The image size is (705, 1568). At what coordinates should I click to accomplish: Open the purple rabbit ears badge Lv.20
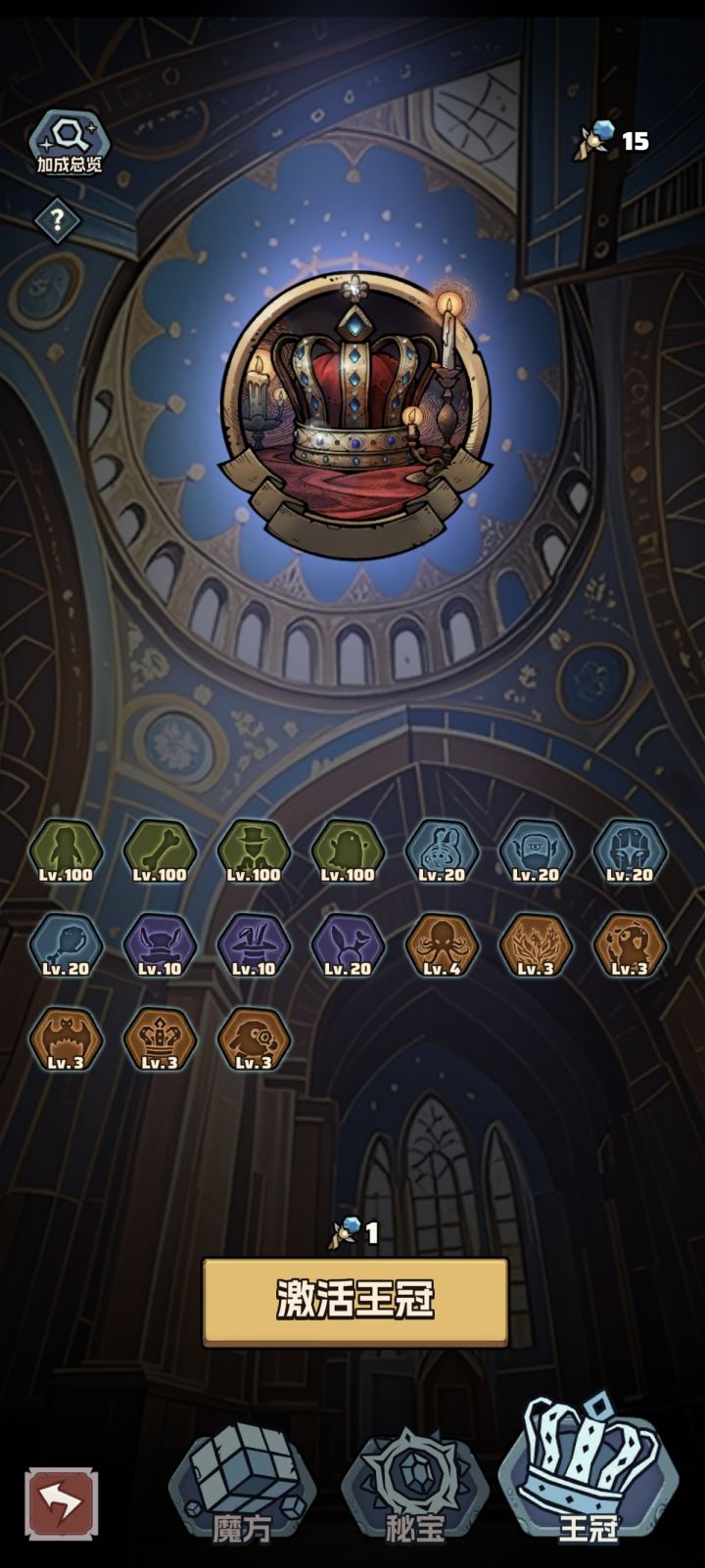(348, 946)
